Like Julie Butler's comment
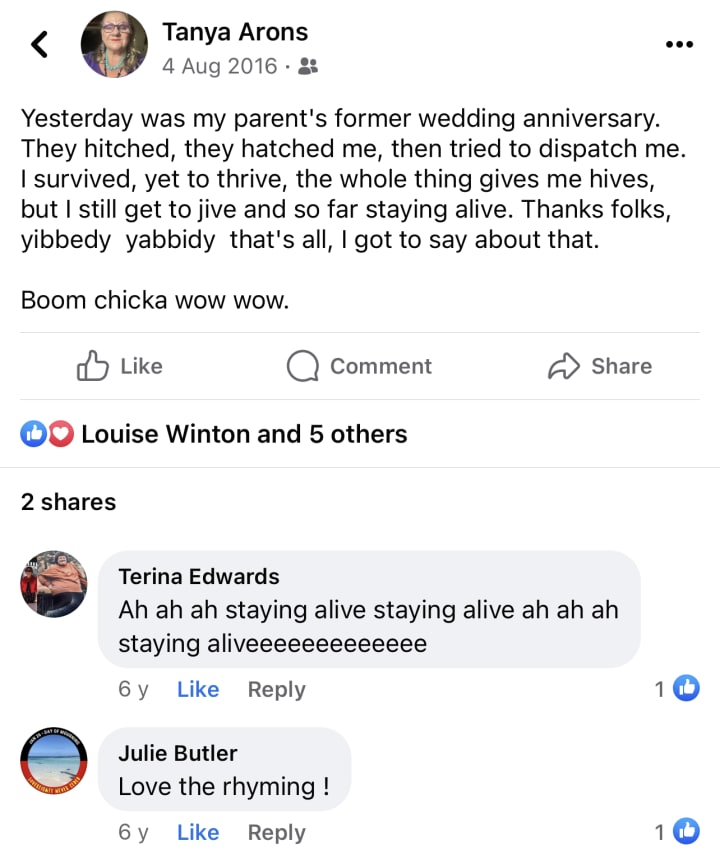The width and height of the screenshot is (720, 859). tap(198, 832)
